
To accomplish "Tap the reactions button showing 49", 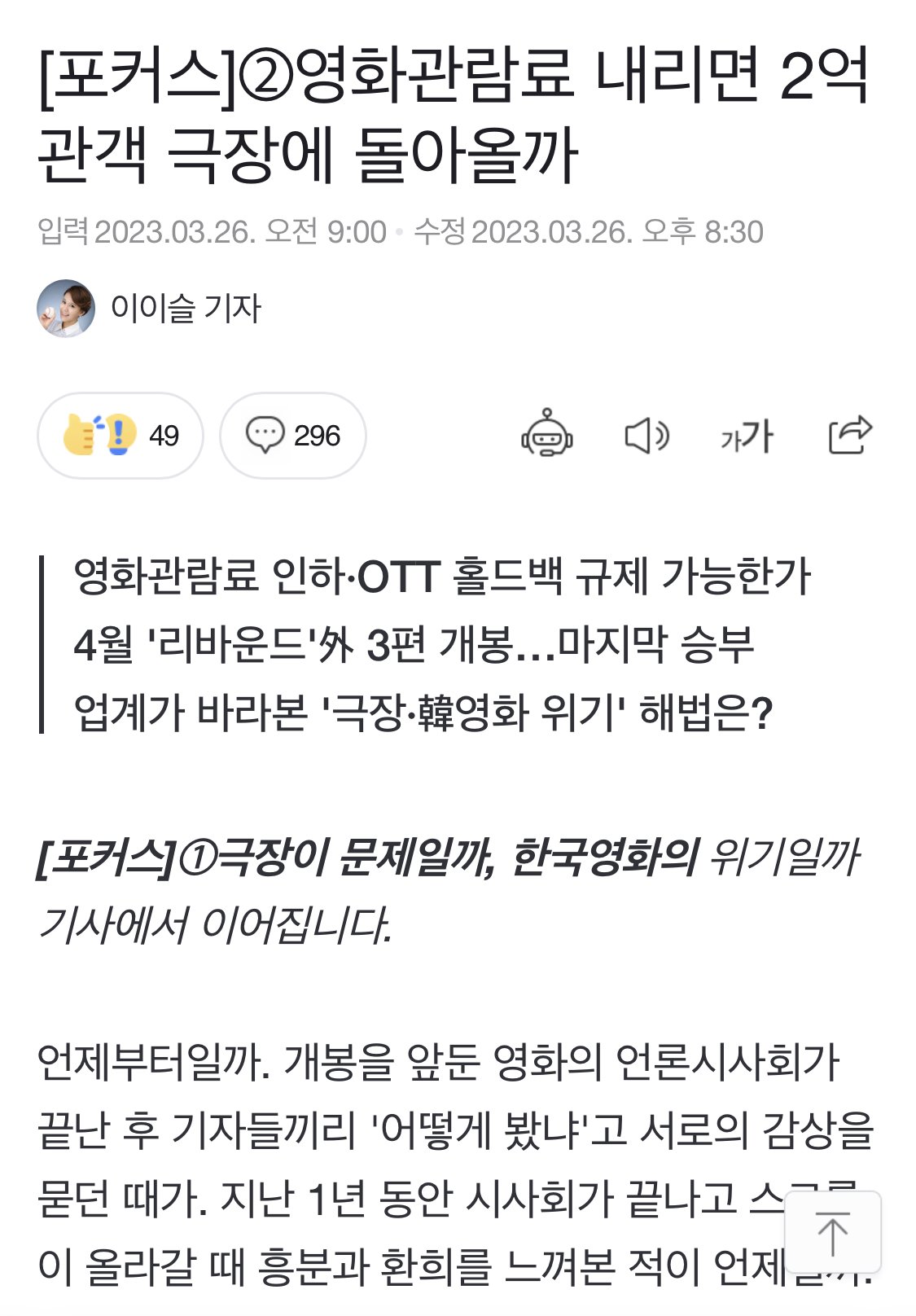I will [121, 436].
